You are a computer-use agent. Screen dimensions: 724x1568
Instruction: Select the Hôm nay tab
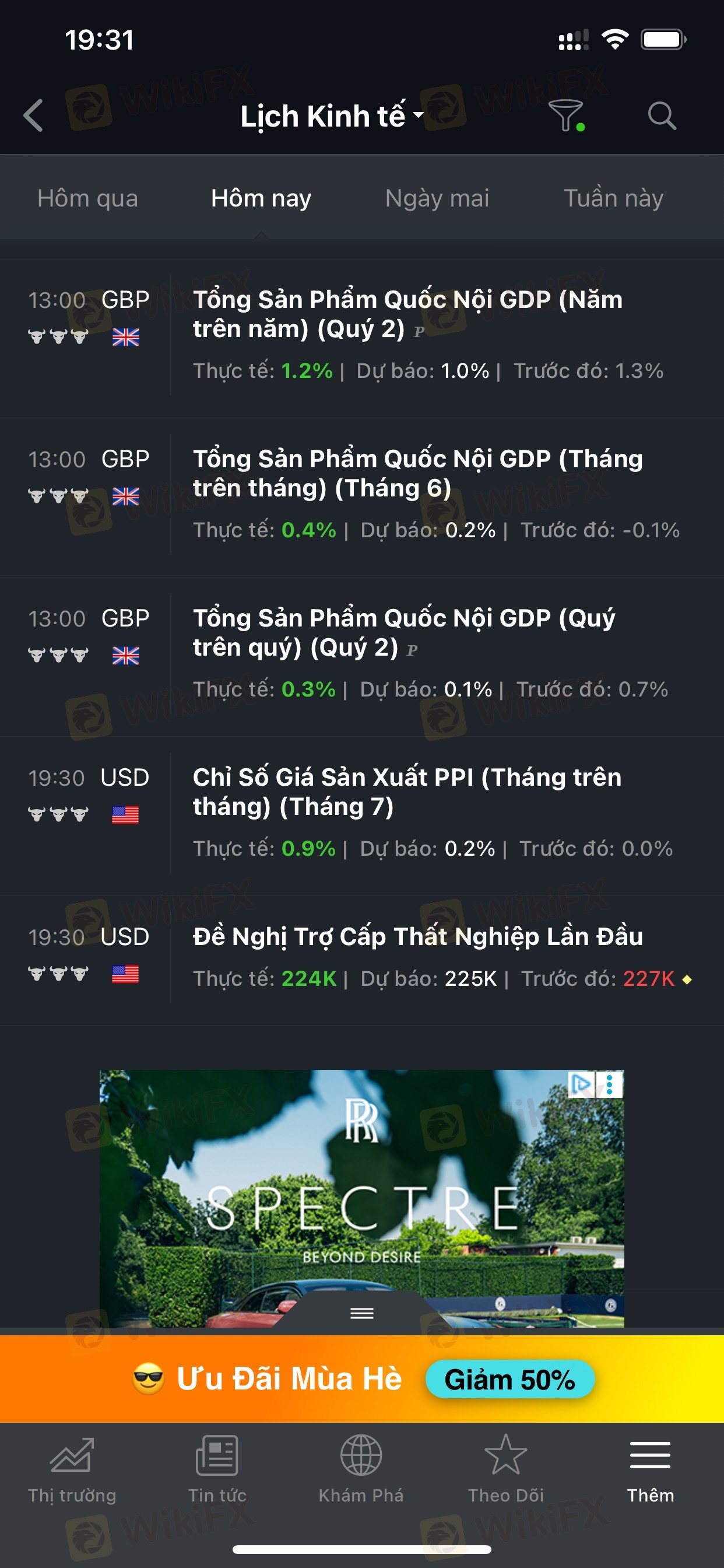(261, 198)
